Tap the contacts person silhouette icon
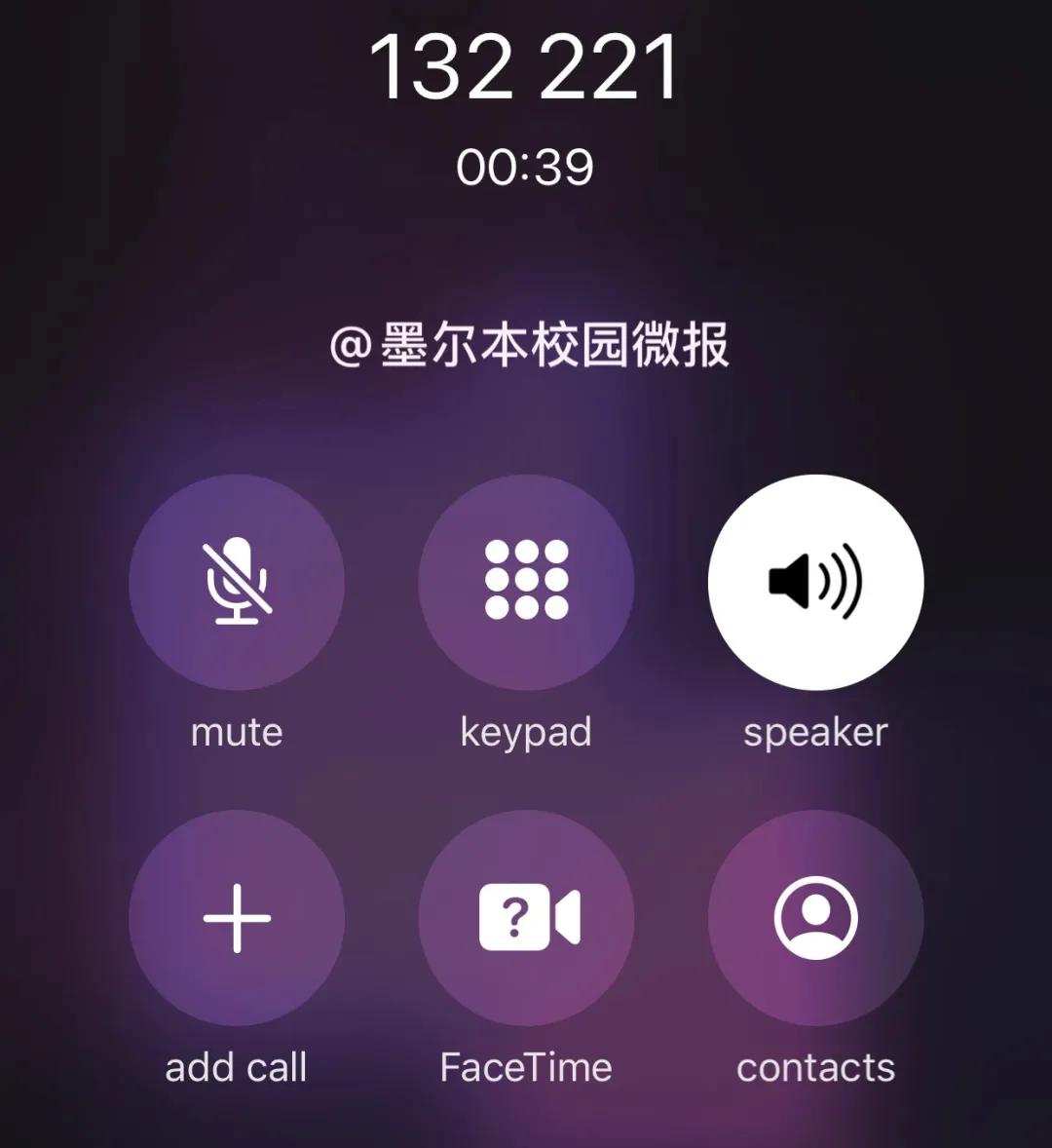 point(816,919)
